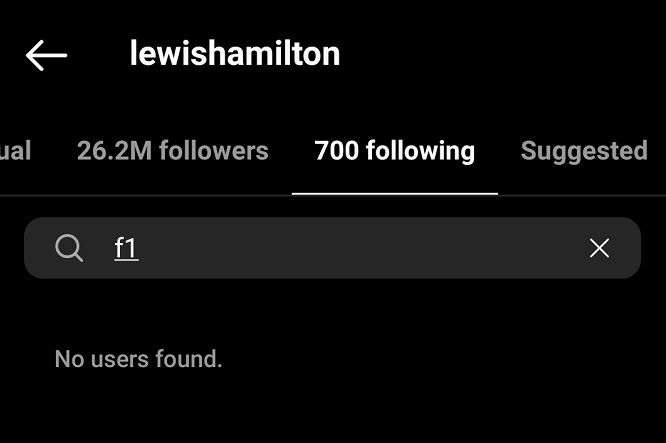Switch to the 26.2M followers tab
This screenshot has height=443, width=666.
point(172,151)
